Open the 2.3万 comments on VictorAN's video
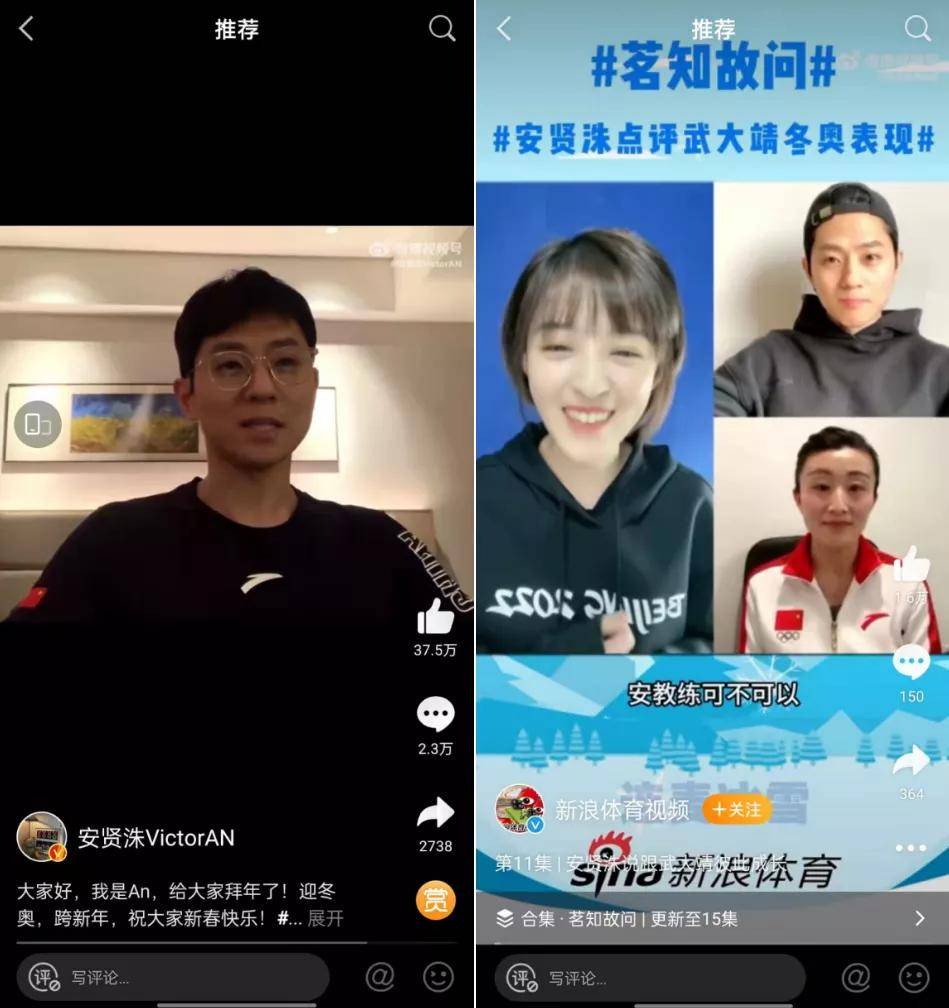The height and width of the screenshot is (1008, 949). (436, 715)
